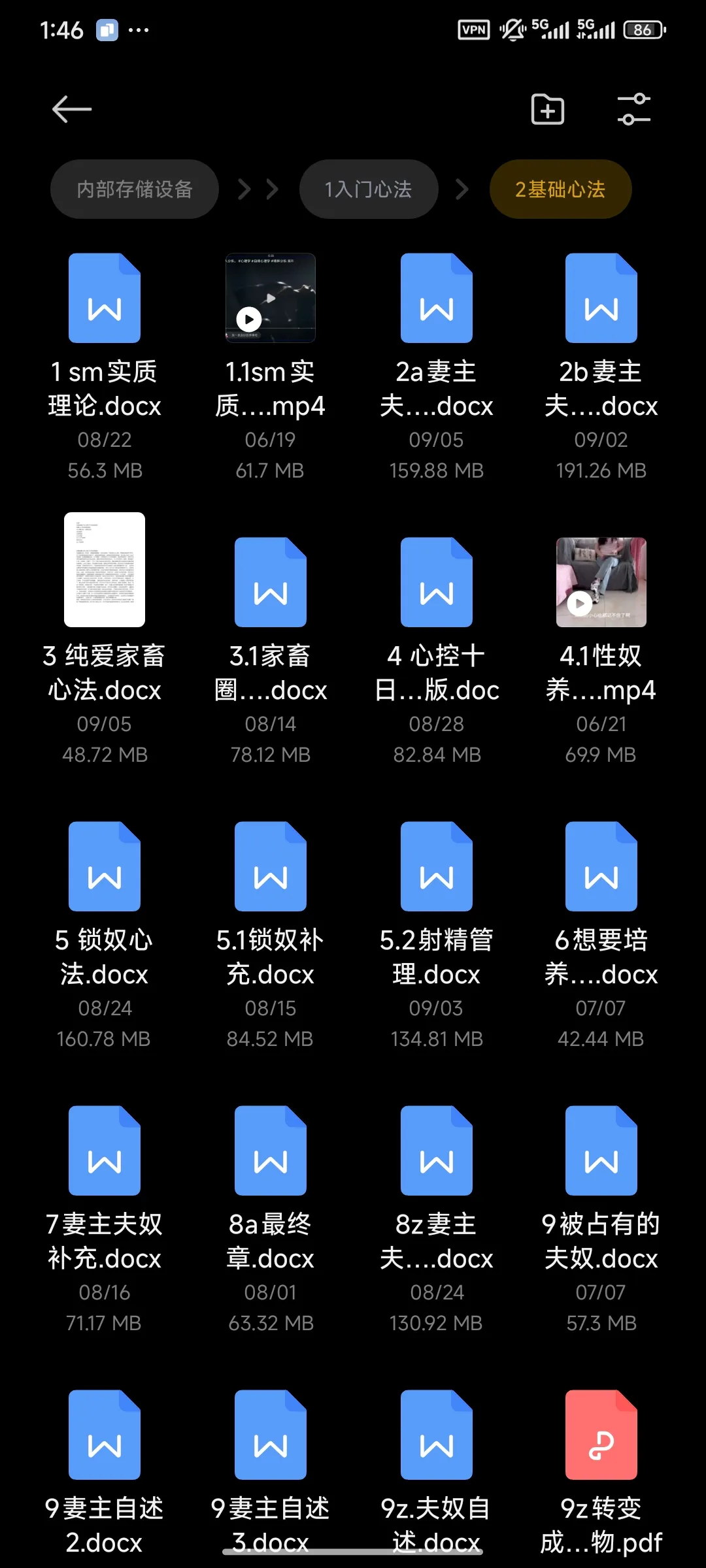Open the sort and filter options
This screenshot has width=706, height=1568.
[x=633, y=109]
